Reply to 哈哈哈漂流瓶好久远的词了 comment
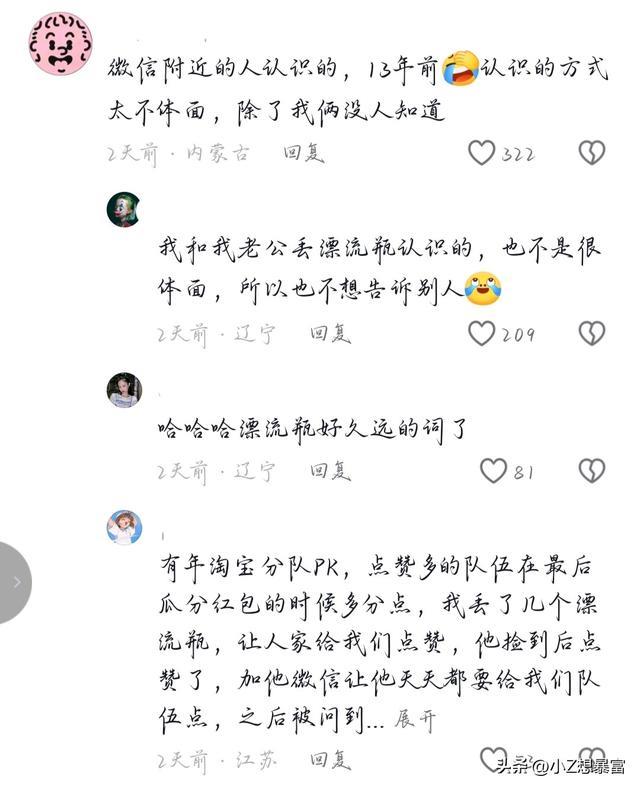The height and width of the screenshot is (789, 640). pos(330,470)
